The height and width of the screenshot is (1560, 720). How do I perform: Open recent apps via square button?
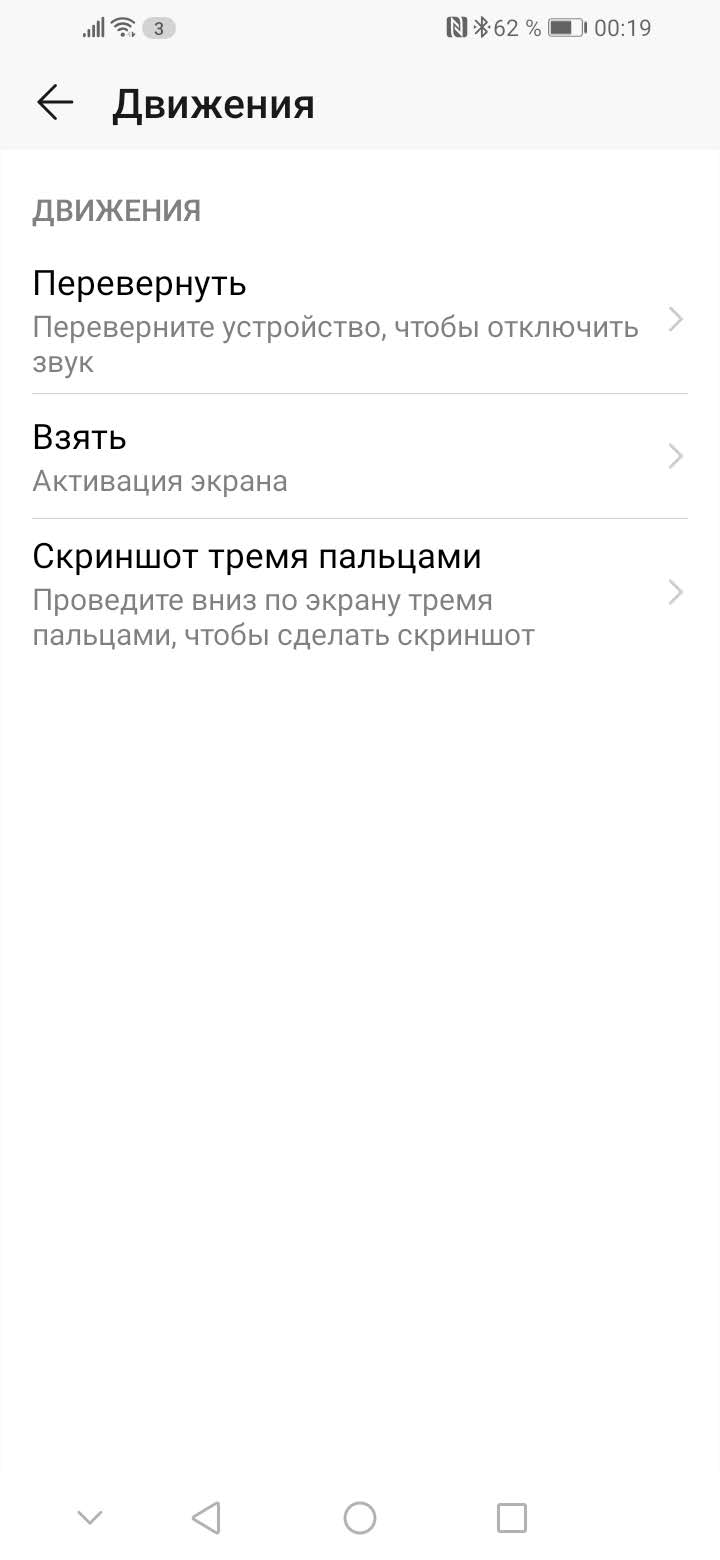[x=512, y=1518]
